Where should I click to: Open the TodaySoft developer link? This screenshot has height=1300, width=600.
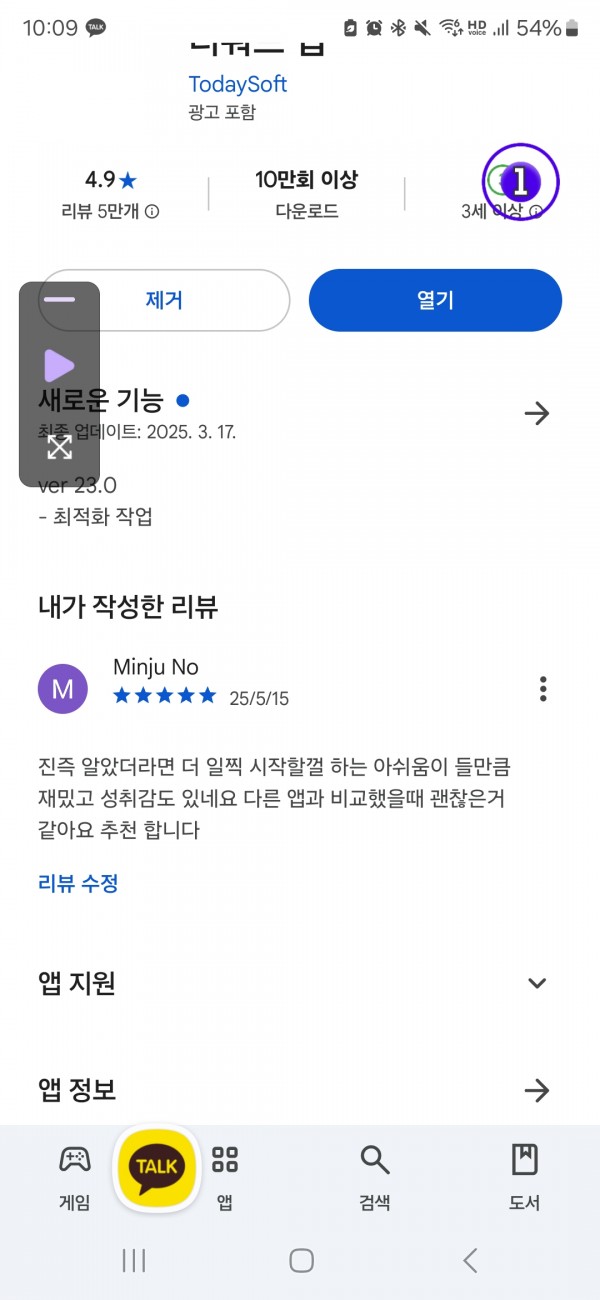coord(237,84)
